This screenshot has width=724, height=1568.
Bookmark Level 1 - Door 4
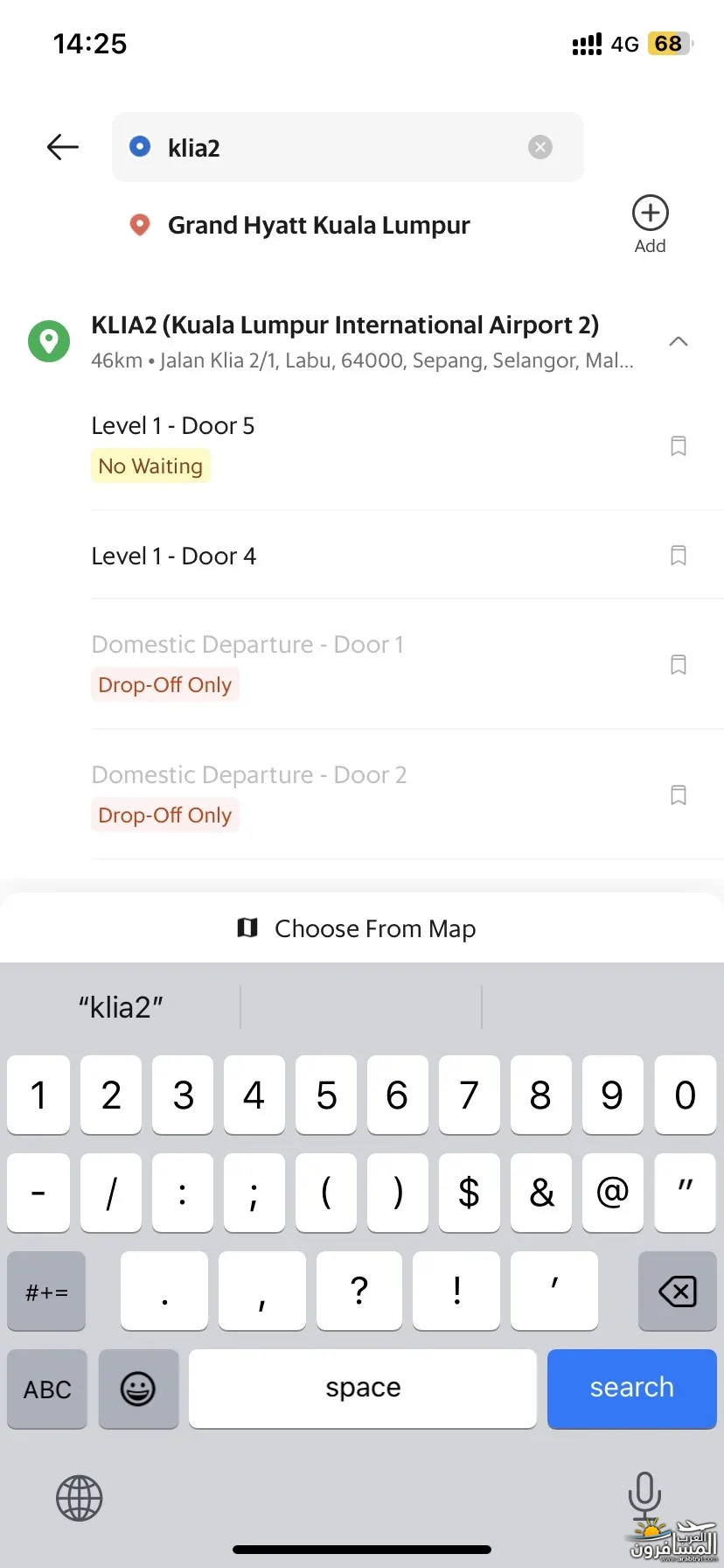click(678, 556)
